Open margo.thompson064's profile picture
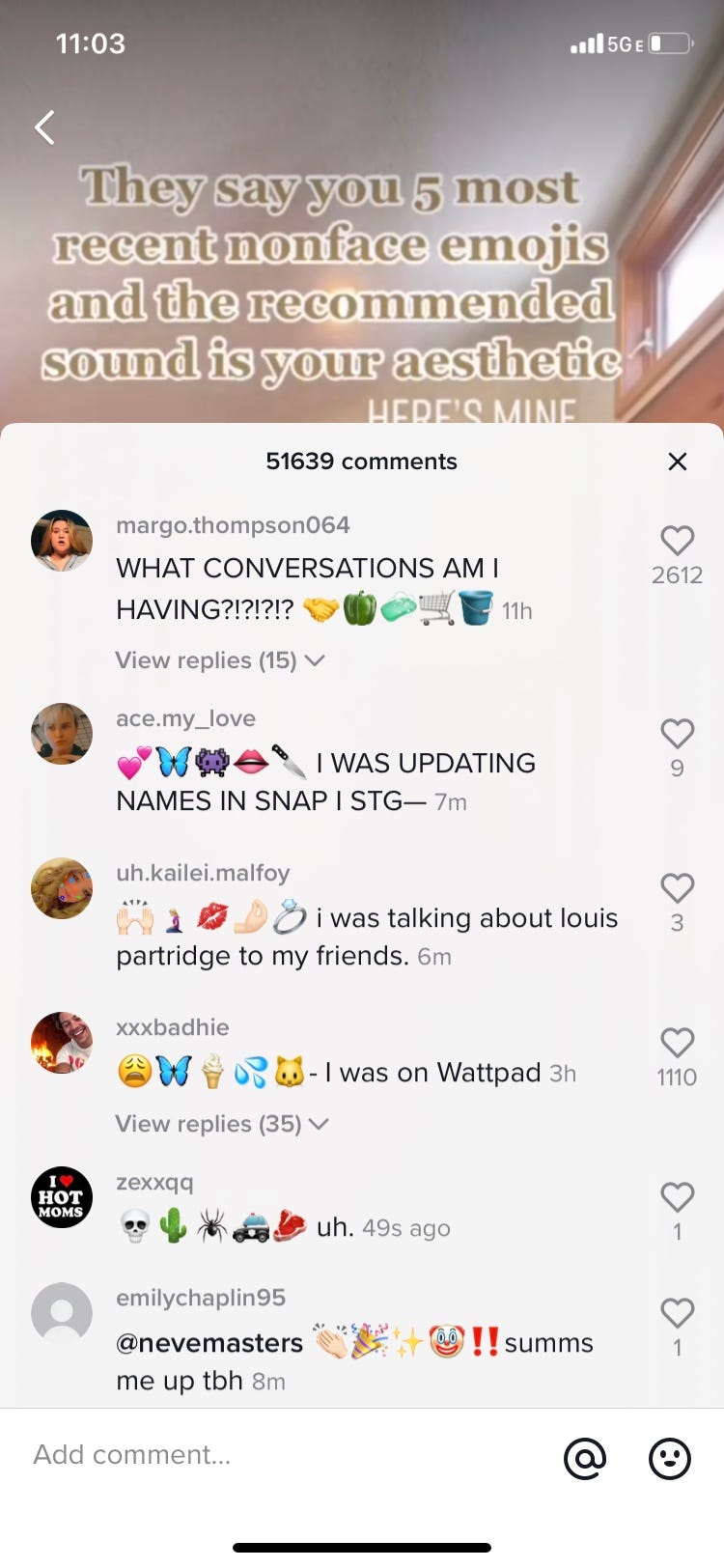This screenshot has width=724, height=1568. [62, 541]
